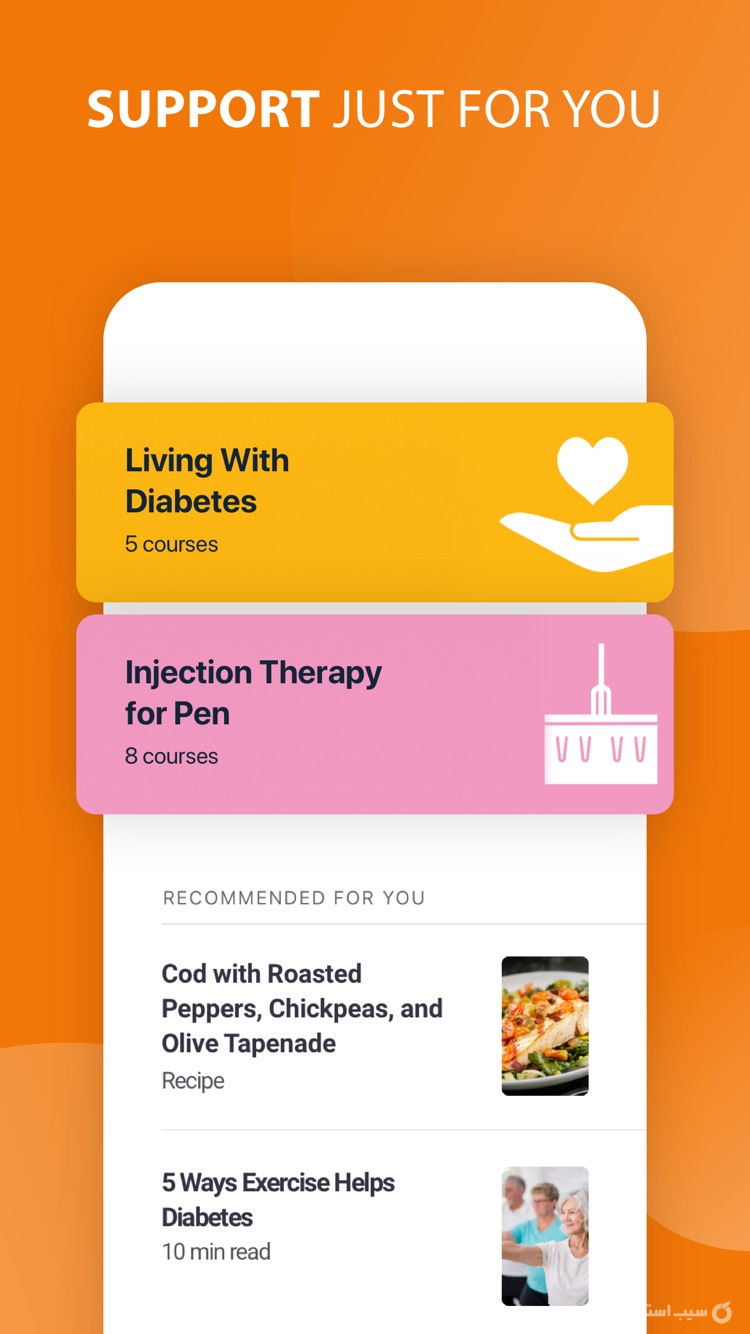Select the injection pen icon on the pink card

(x=600, y=710)
